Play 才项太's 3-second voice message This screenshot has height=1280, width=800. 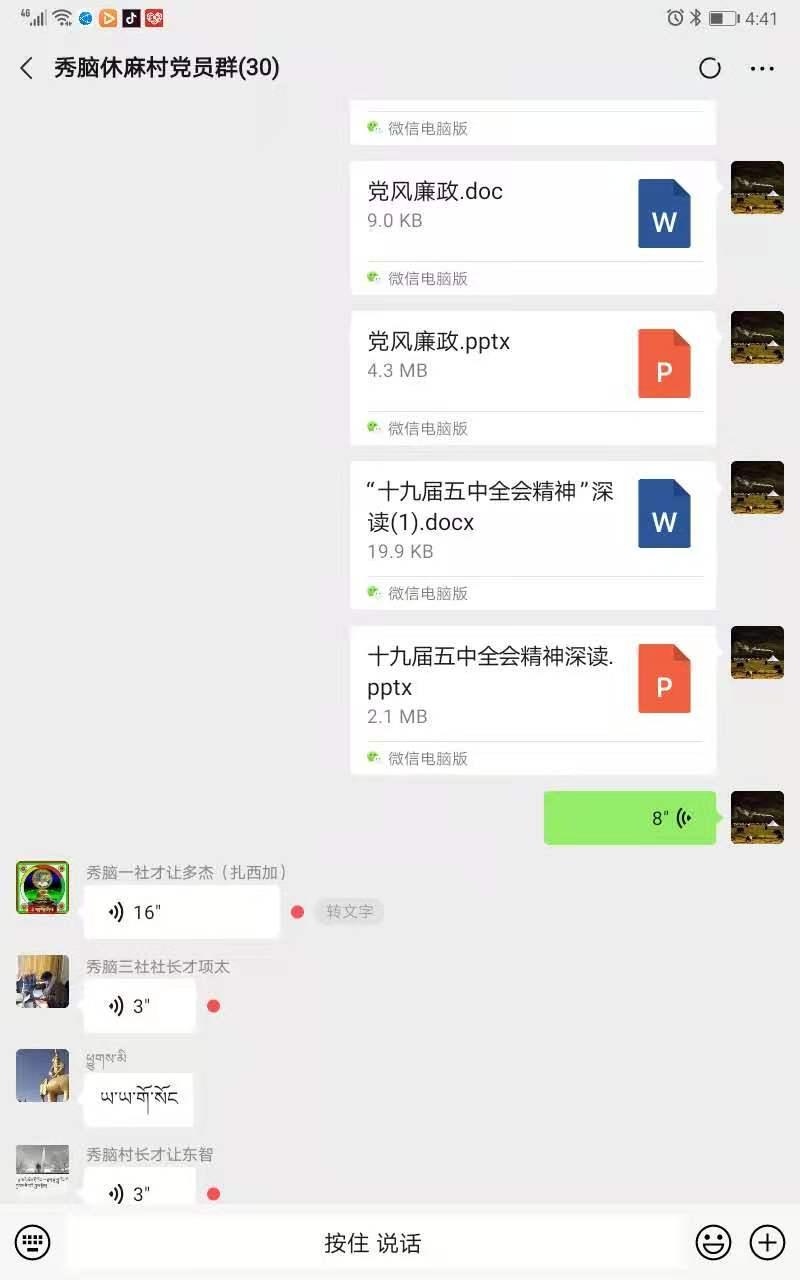coord(139,1006)
